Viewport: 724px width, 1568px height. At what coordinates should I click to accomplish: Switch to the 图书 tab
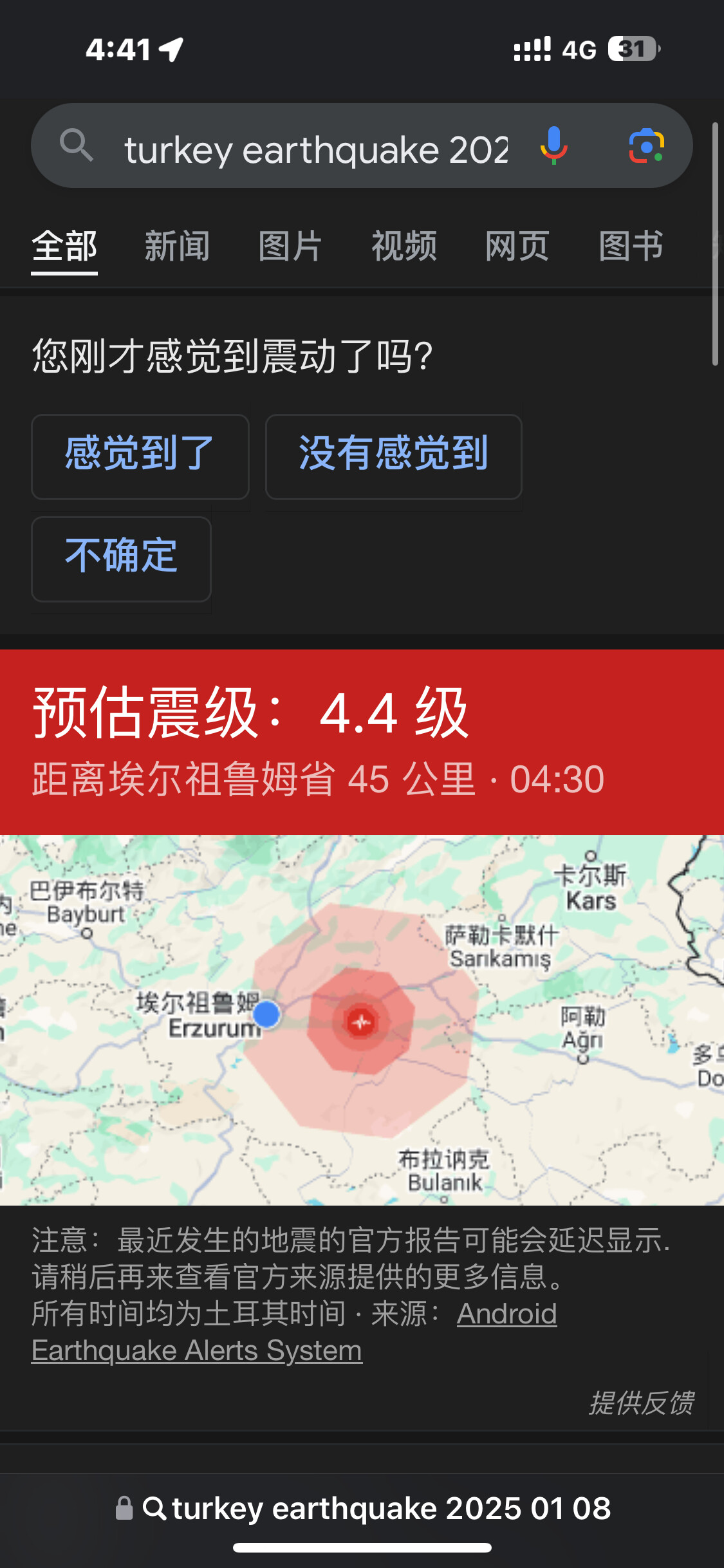pos(631,246)
